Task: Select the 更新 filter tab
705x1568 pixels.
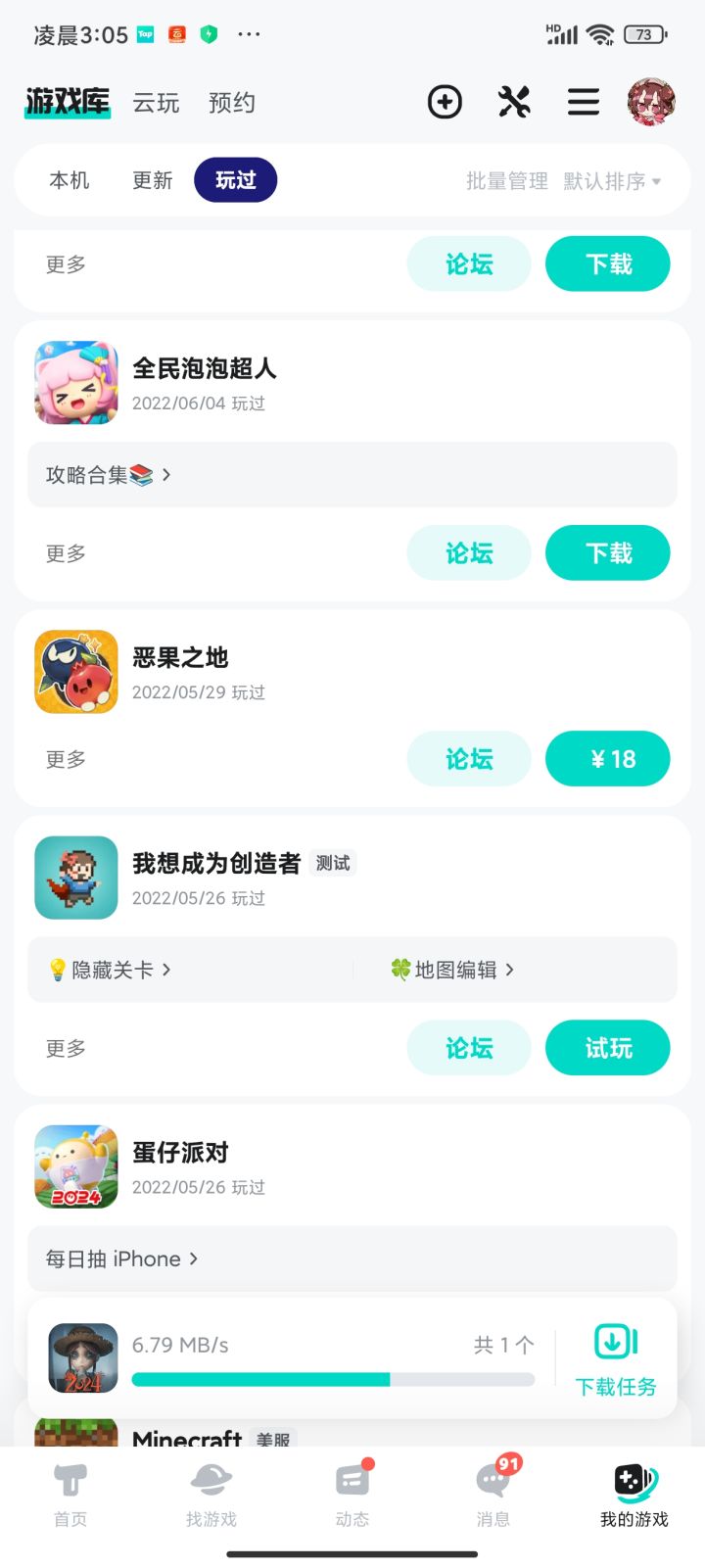Action: (x=153, y=180)
